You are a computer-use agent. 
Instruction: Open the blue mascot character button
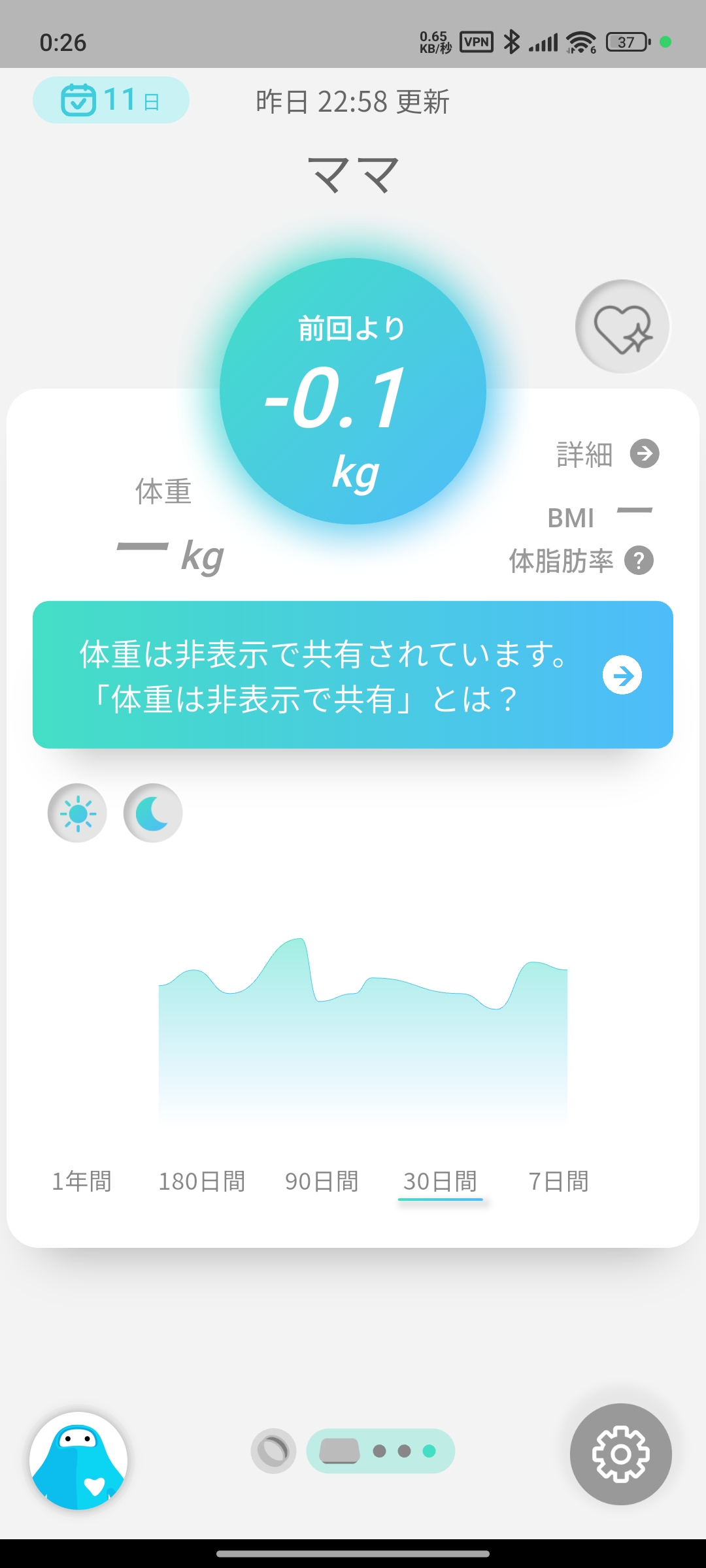tap(78, 1461)
